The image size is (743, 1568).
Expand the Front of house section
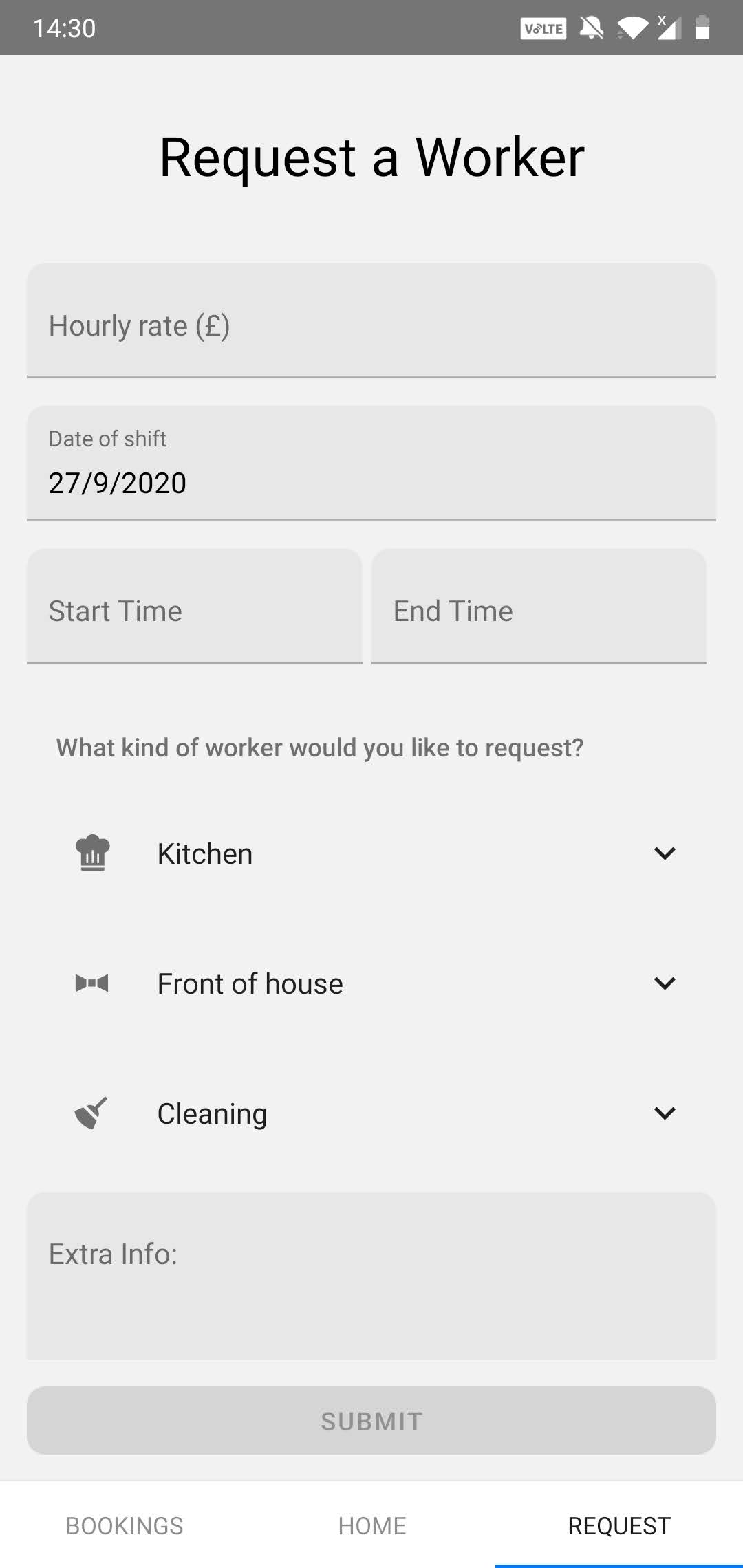click(x=371, y=983)
